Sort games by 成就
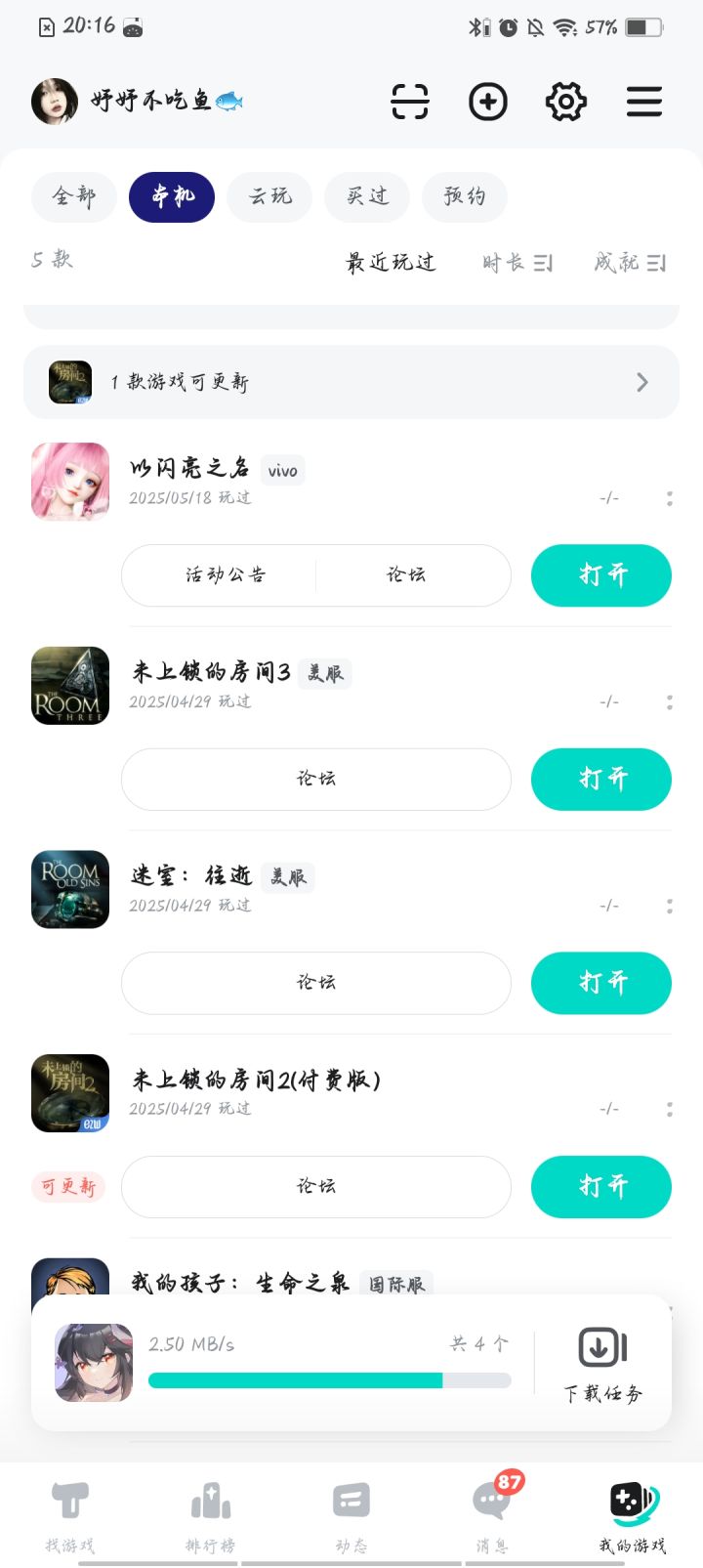 click(630, 262)
